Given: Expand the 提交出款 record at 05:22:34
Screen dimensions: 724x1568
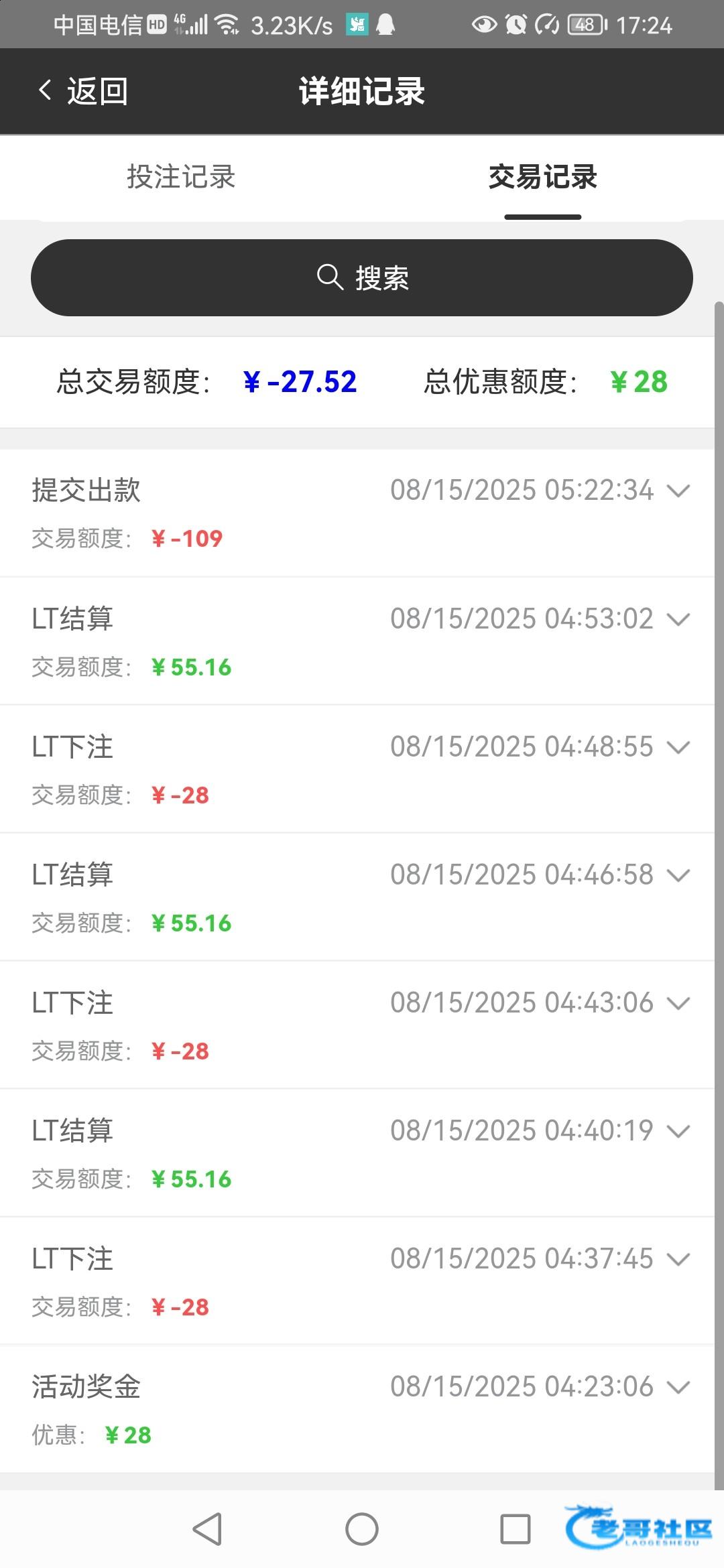Looking at the screenshot, I should pyautogui.click(x=678, y=491).
